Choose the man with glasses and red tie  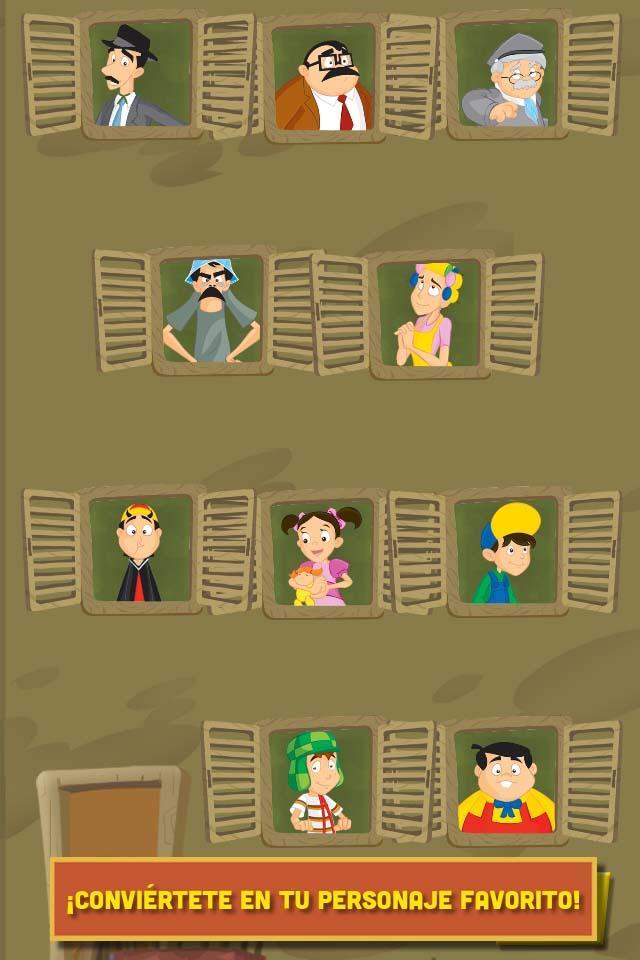(322, 82)
